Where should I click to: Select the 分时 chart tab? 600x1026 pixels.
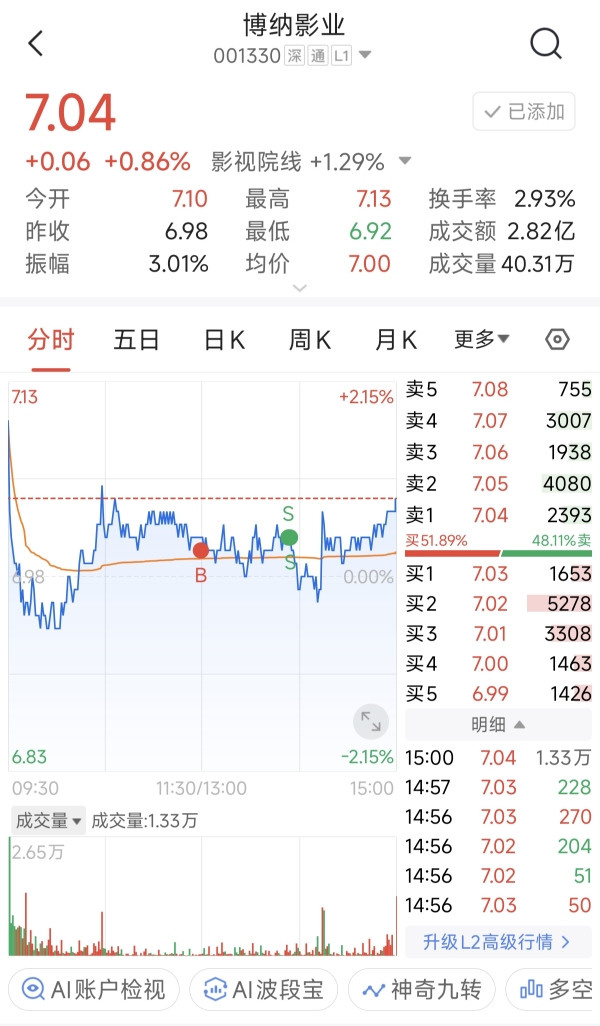point(51,340)
